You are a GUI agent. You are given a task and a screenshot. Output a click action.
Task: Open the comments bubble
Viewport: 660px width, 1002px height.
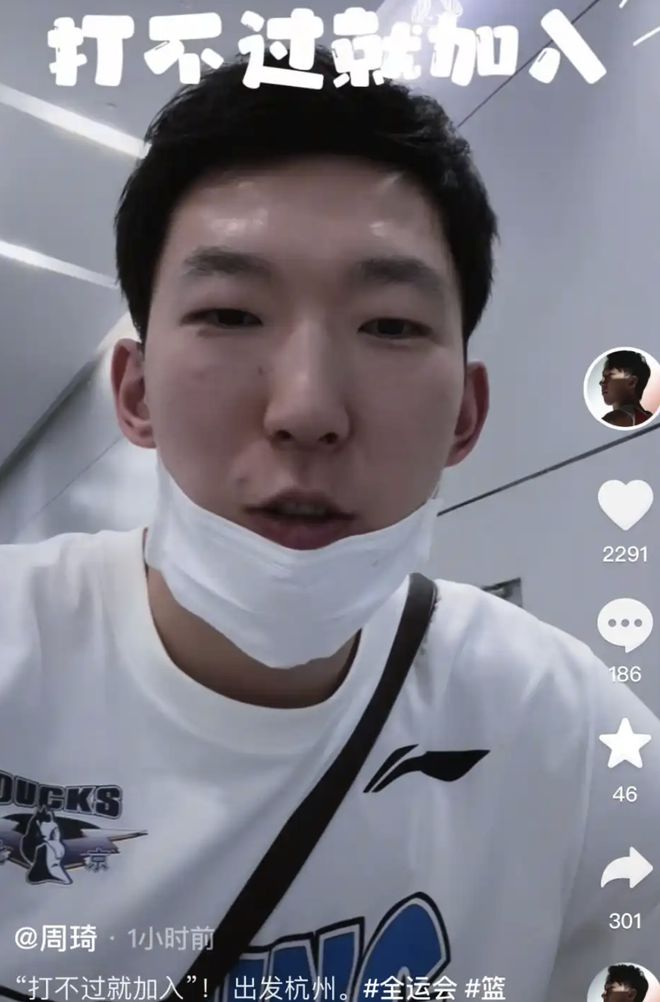click(625, 625)
